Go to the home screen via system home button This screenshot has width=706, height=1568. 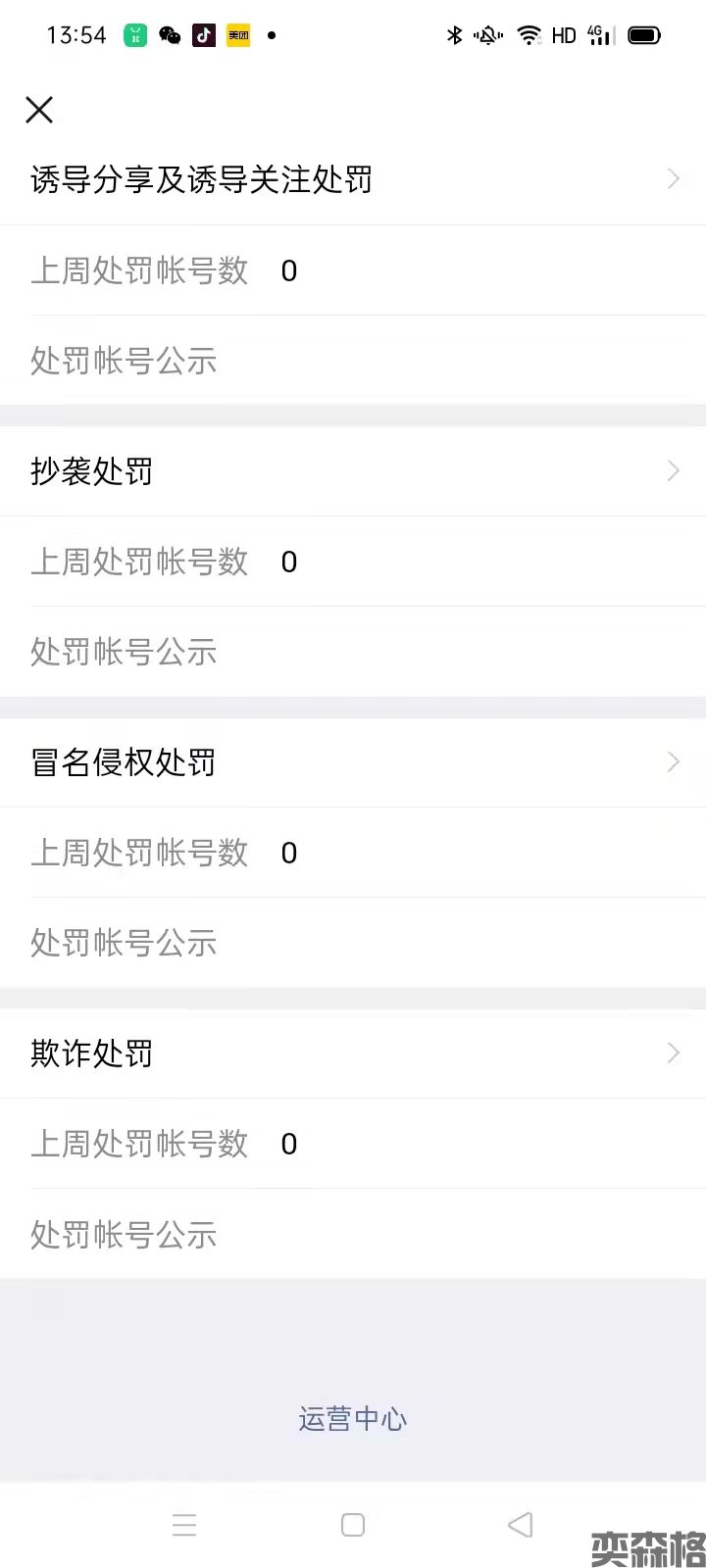pos(353,1525)
